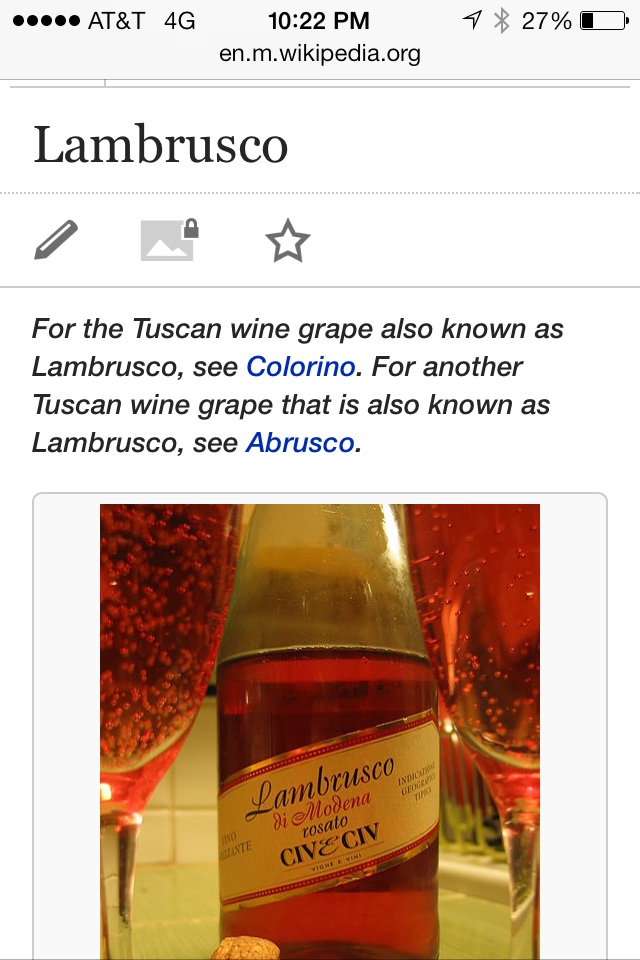Image resolution: width=640 pixels, height=960 pixels.
Task: Star this article for the watchlist
Action: (x=288, y=242)
